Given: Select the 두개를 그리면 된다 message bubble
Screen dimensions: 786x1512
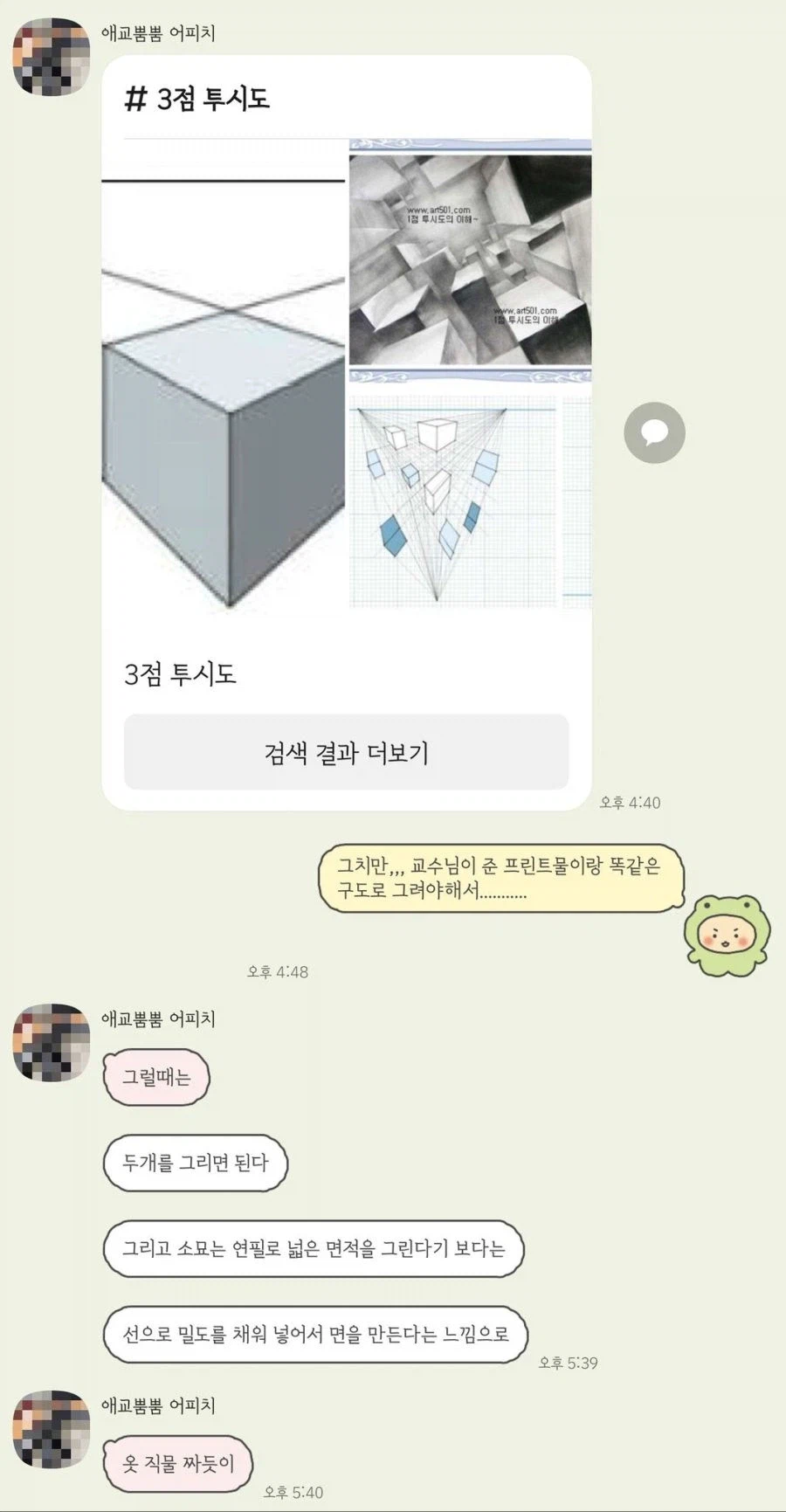Looking at the screenshot, I should tap(196, 1163).
